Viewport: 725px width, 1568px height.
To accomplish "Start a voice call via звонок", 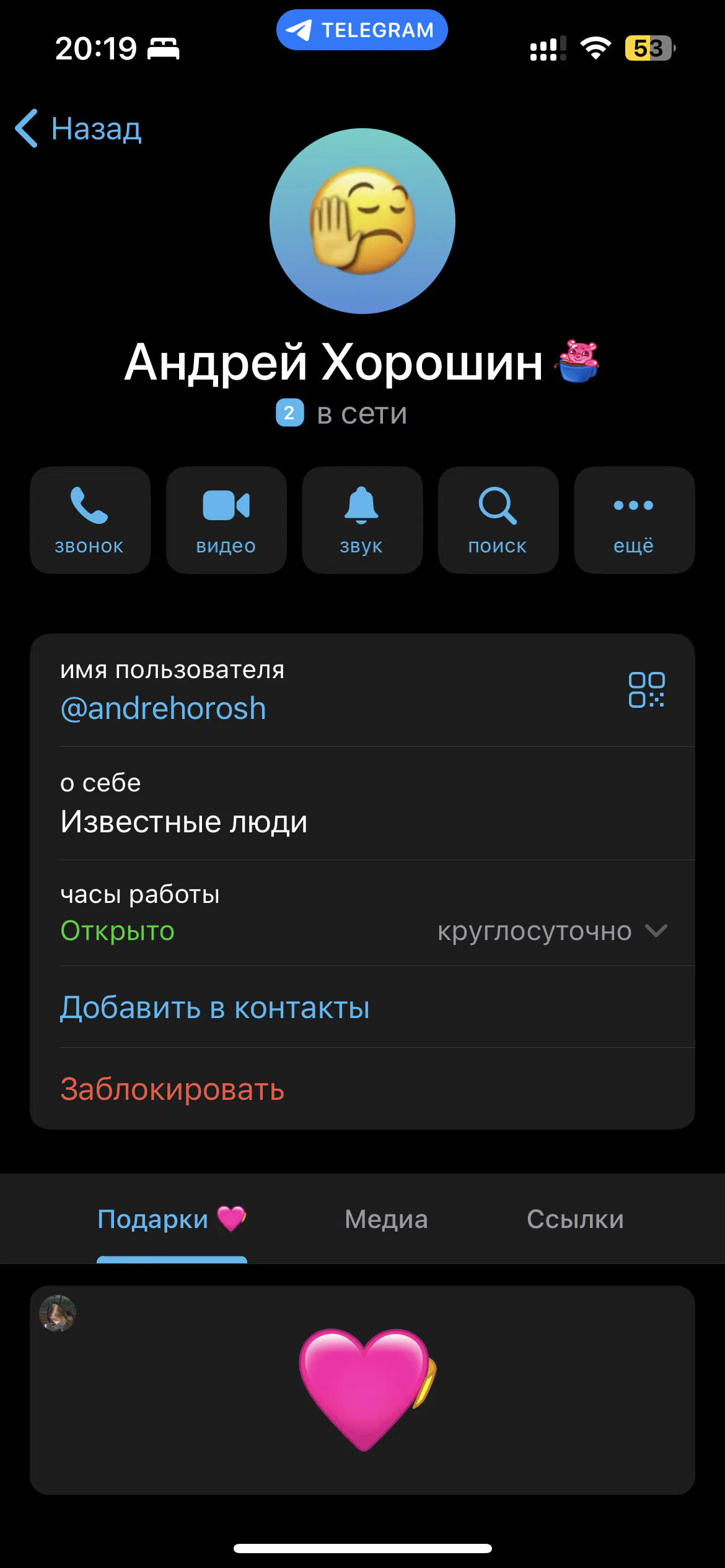I will (x=90, y=520).
